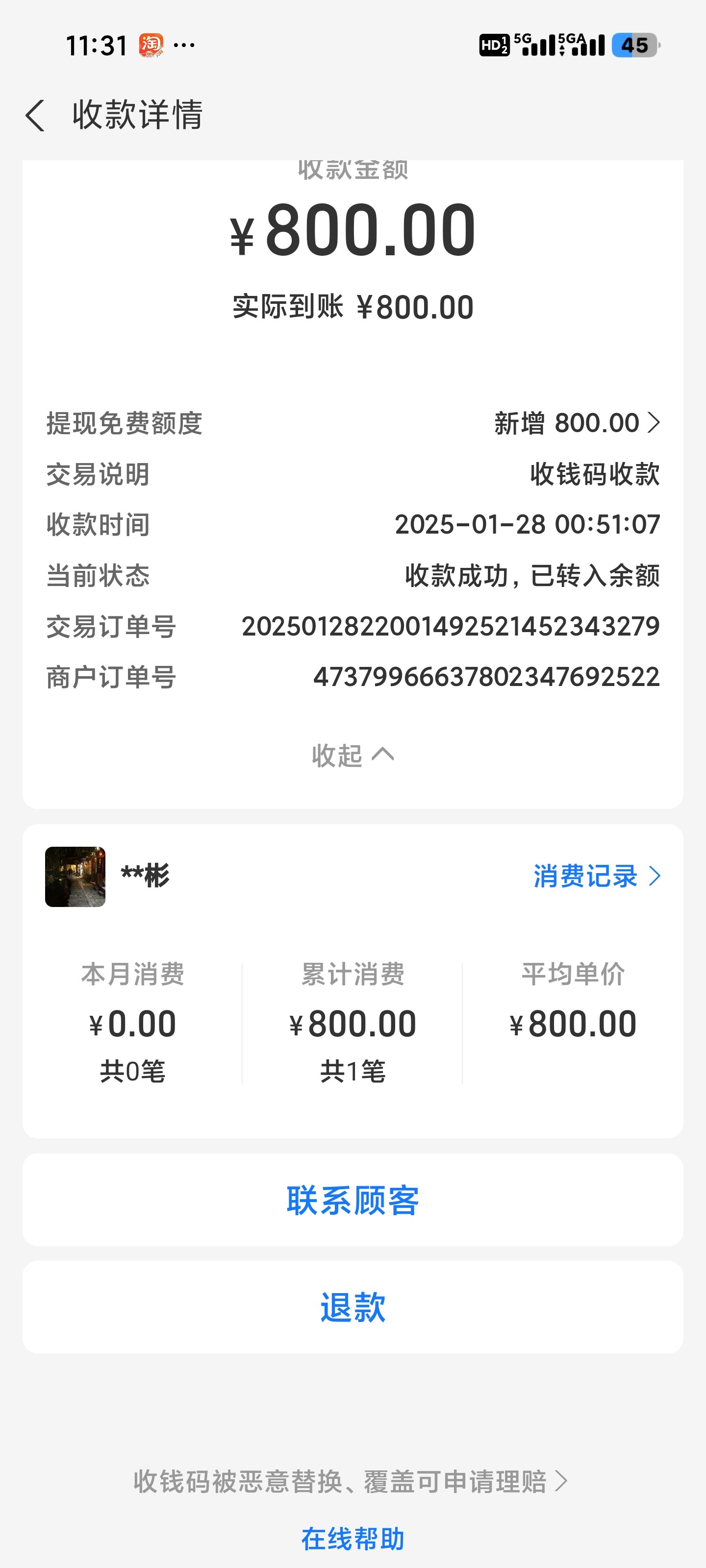706x1568 pixels.
Task: Open 提现免费额度 新增 800.00 details
Action: pyautogui.click(x=576, y=423)
